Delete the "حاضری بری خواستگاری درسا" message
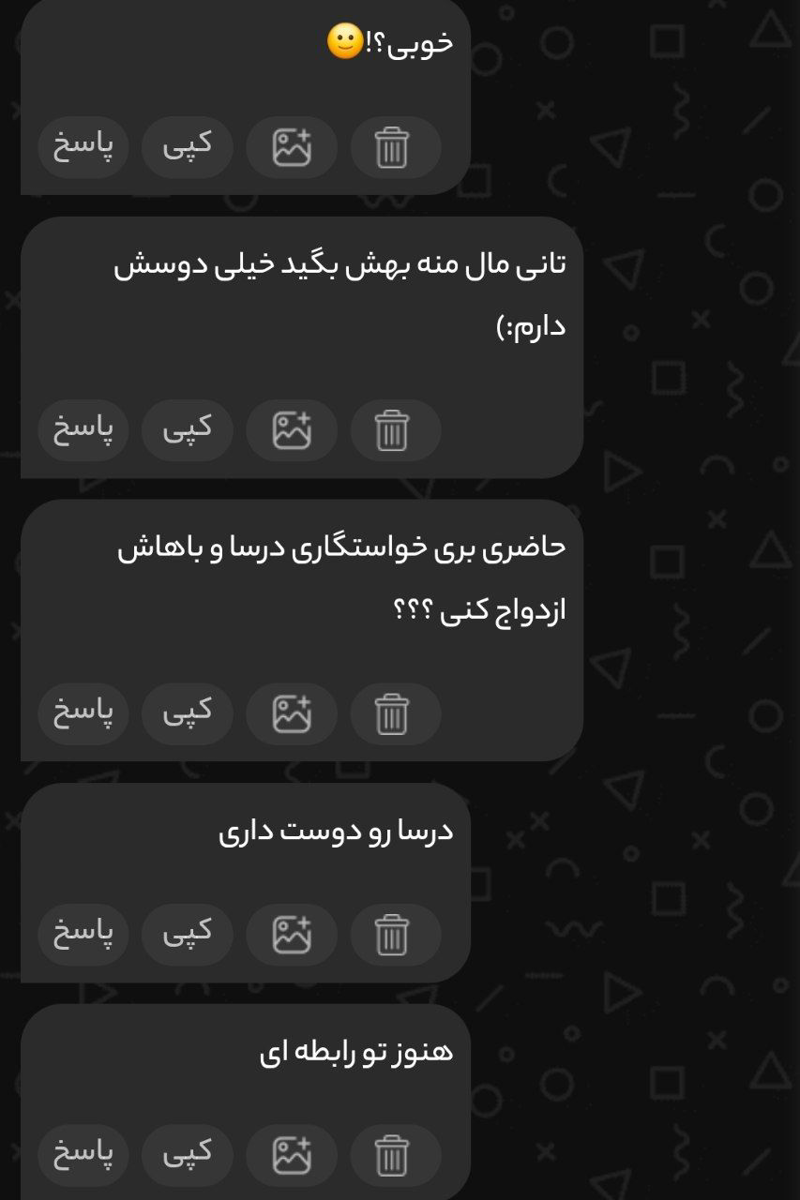This screenshot has height=1200, width=800. click(393, 714)
